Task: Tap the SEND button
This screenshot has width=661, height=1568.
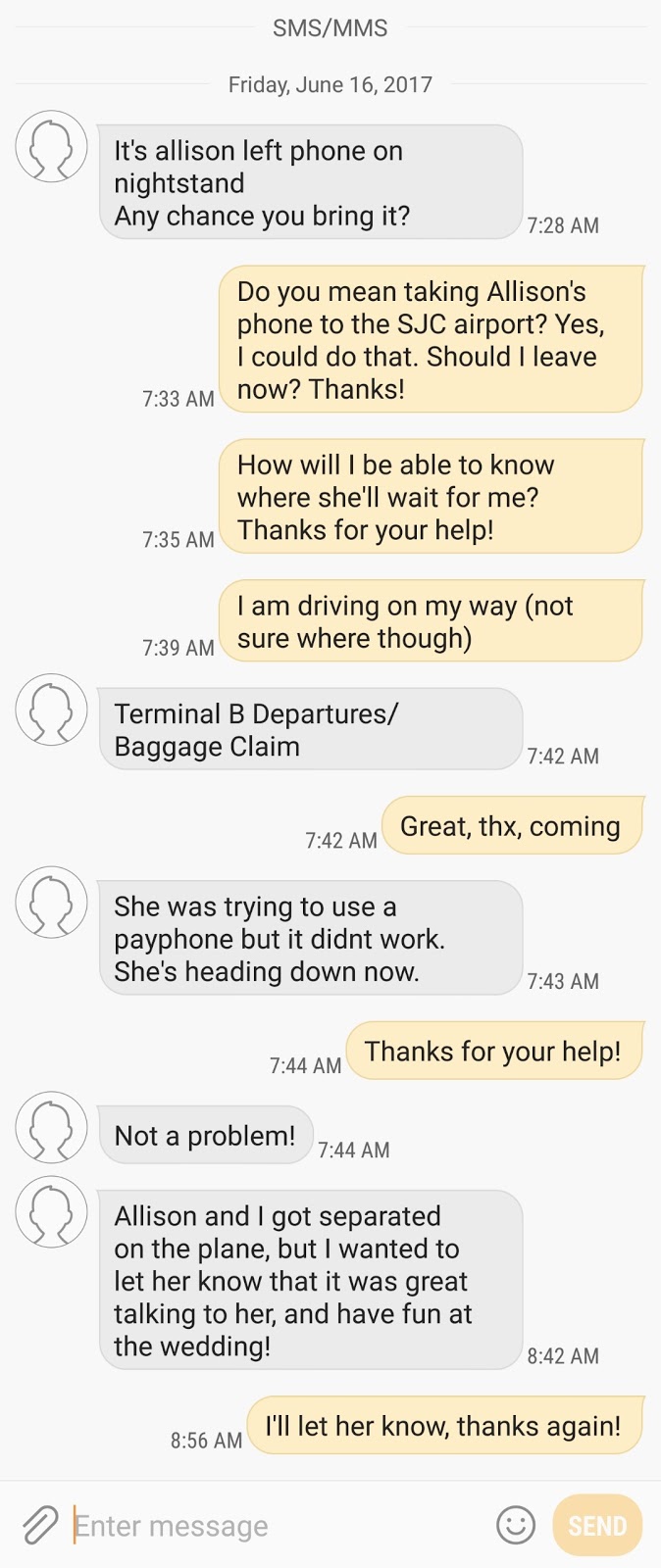Action: click(x=597, y=1525)
